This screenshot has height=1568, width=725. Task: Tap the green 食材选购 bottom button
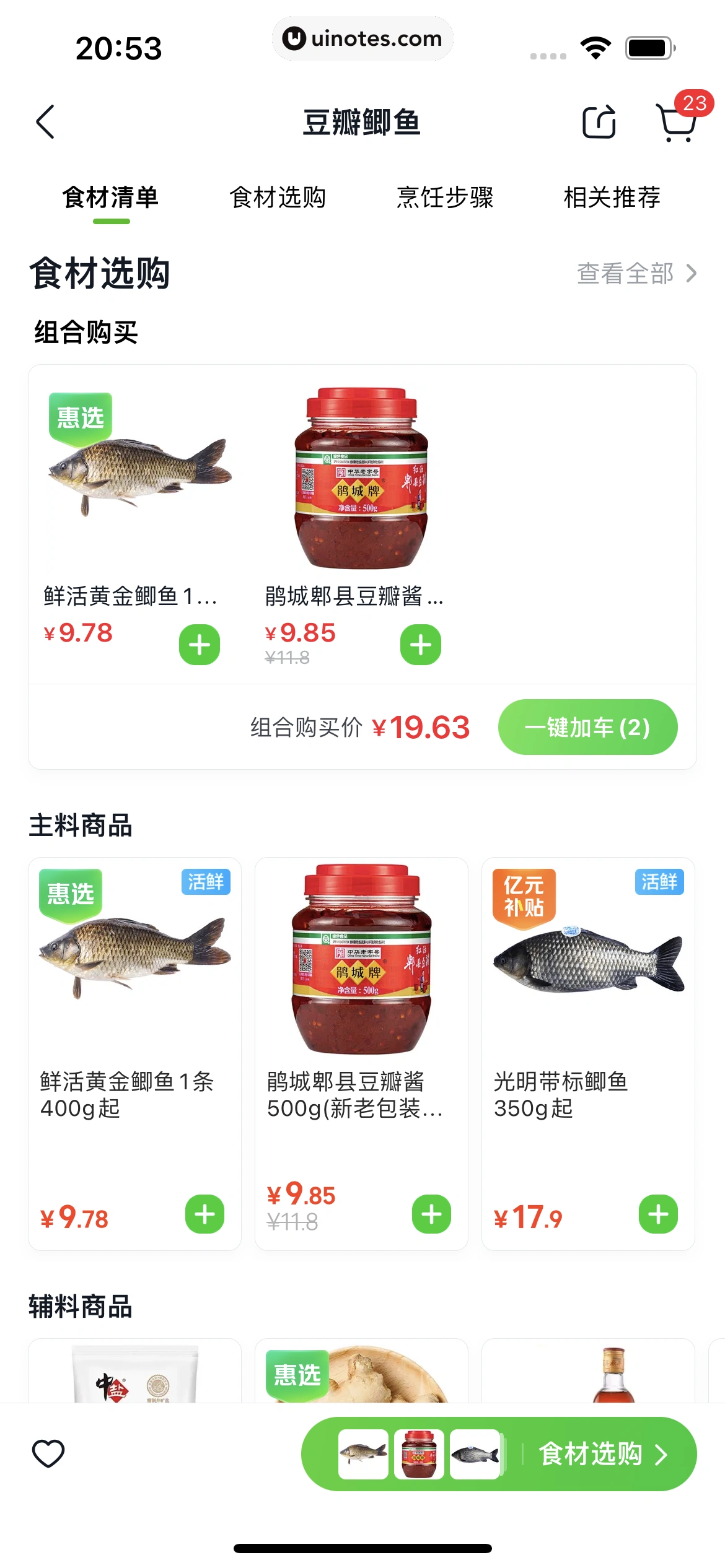tap(601, 1453)
